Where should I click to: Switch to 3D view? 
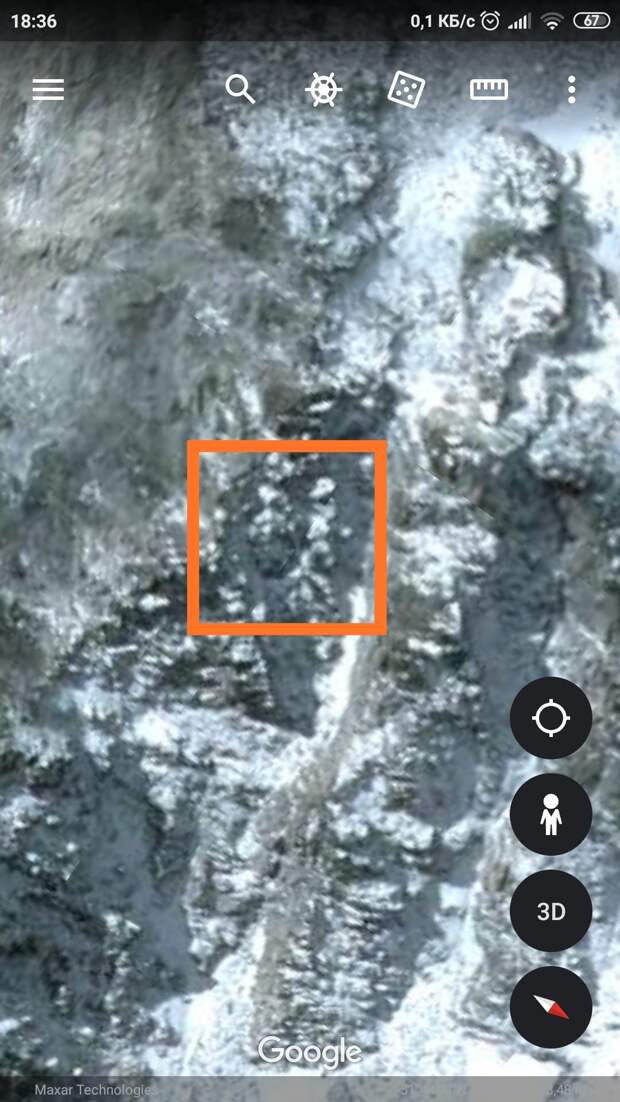(551, 911)
